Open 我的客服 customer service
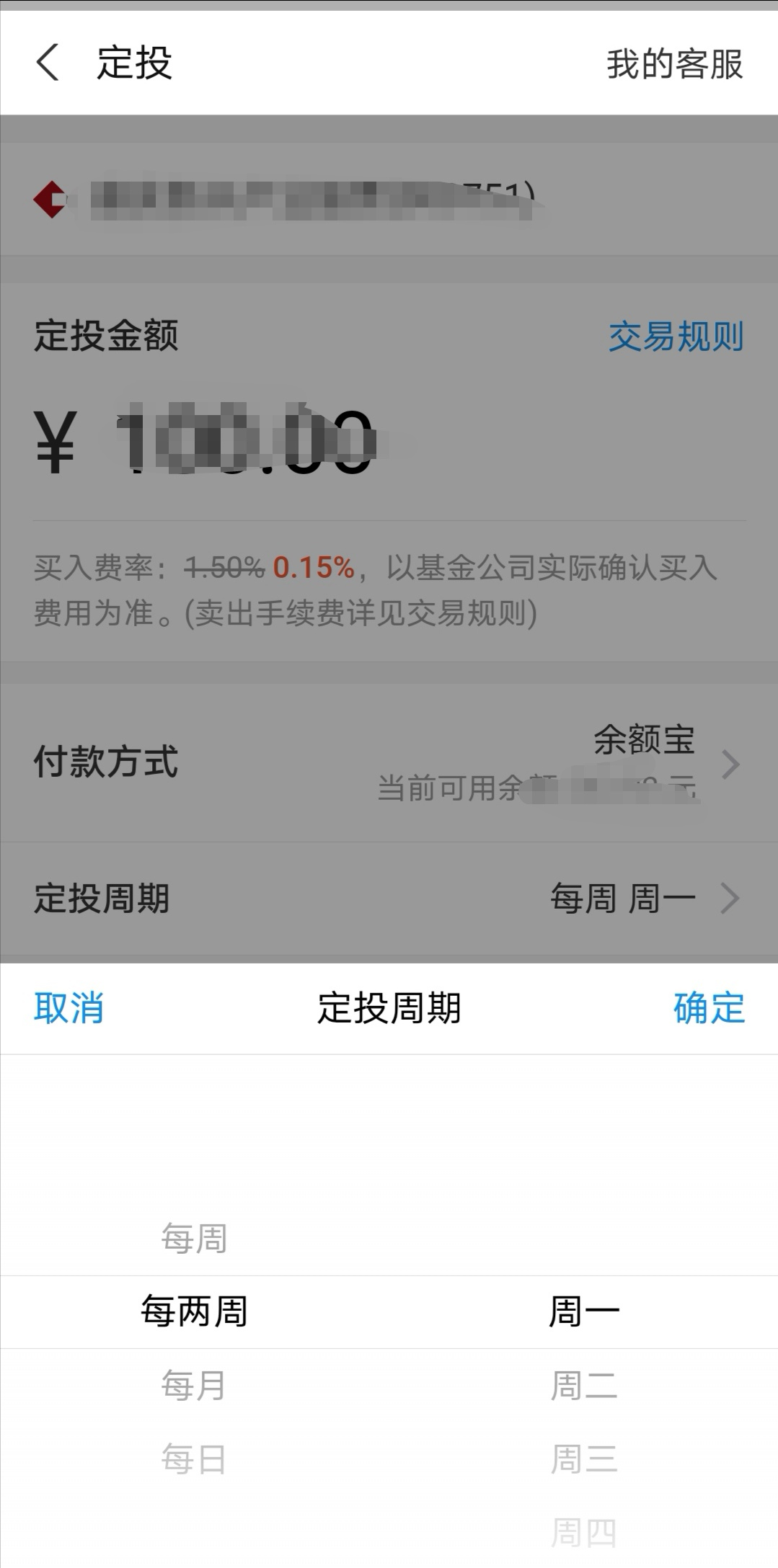This screenshot has width=778, height=1568. 674,65
